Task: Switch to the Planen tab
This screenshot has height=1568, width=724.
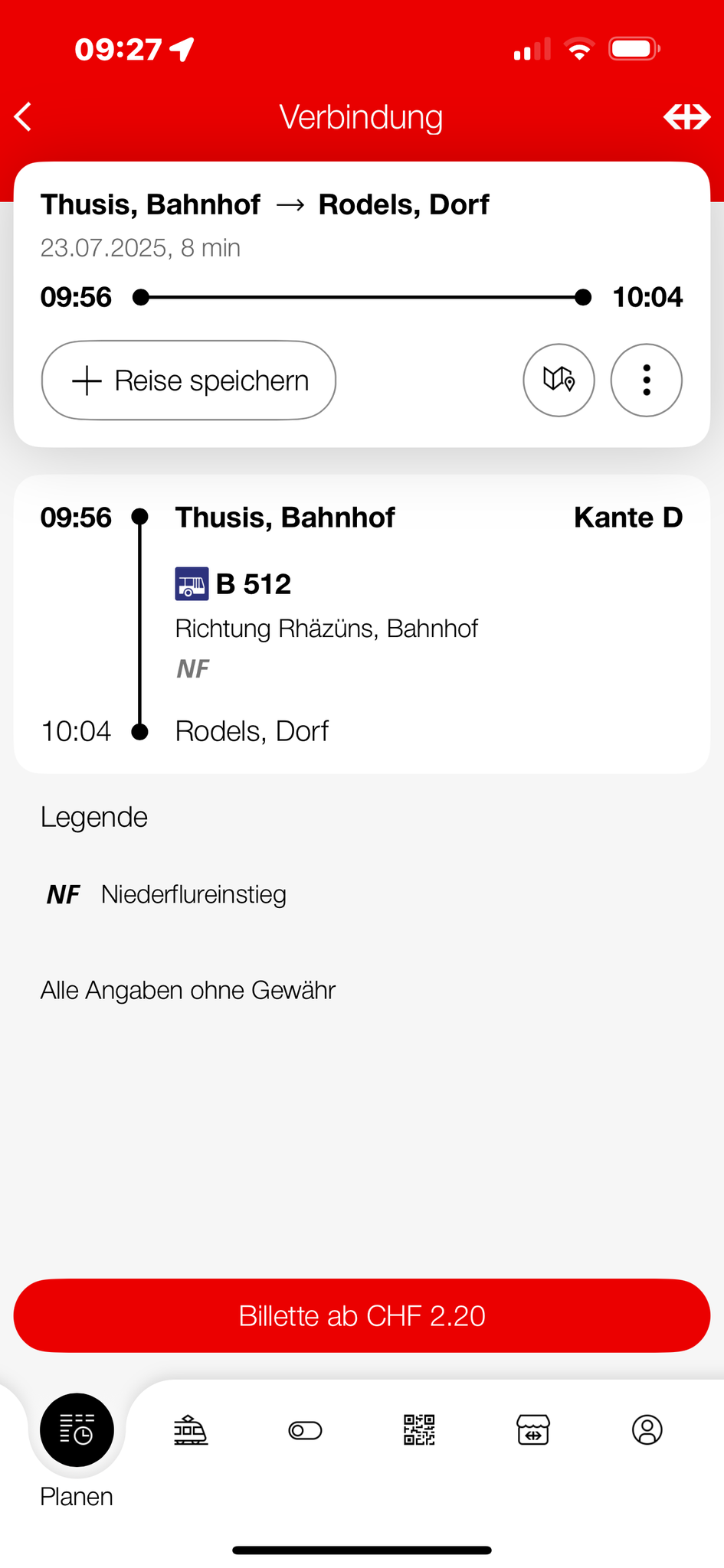Action: click(x=77, y=1430)
